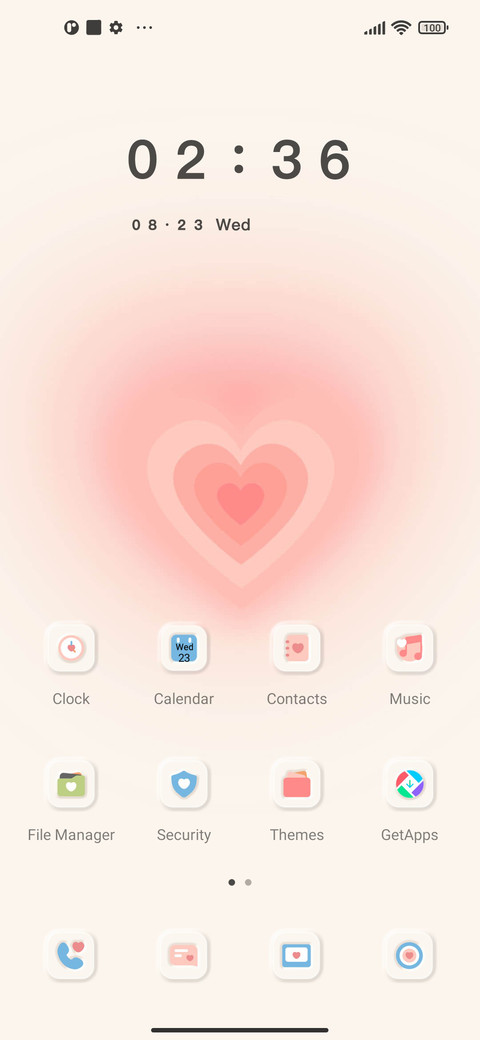Image resolution: width=480 pixels, height=1040 pixels.
Task: Open the Messages app in the dock
Action: [x=184, y=955]
